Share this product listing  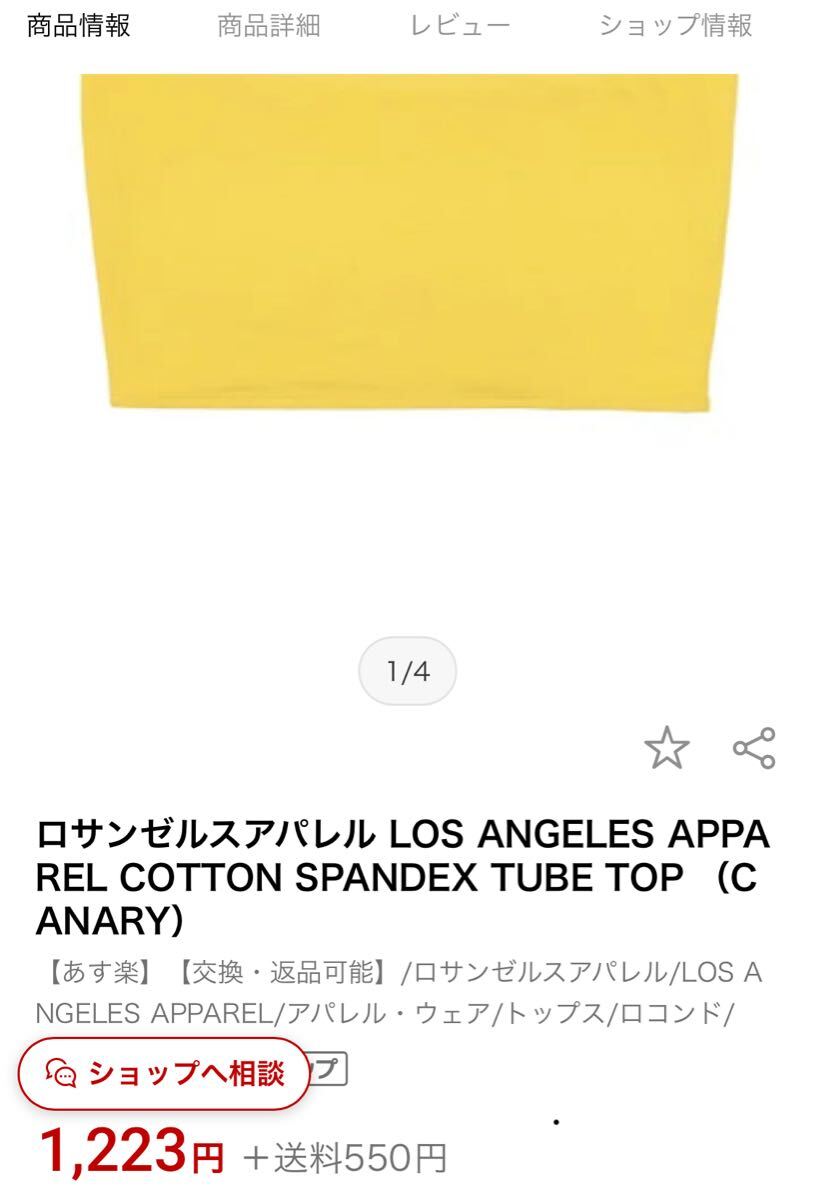click(754, 748)
